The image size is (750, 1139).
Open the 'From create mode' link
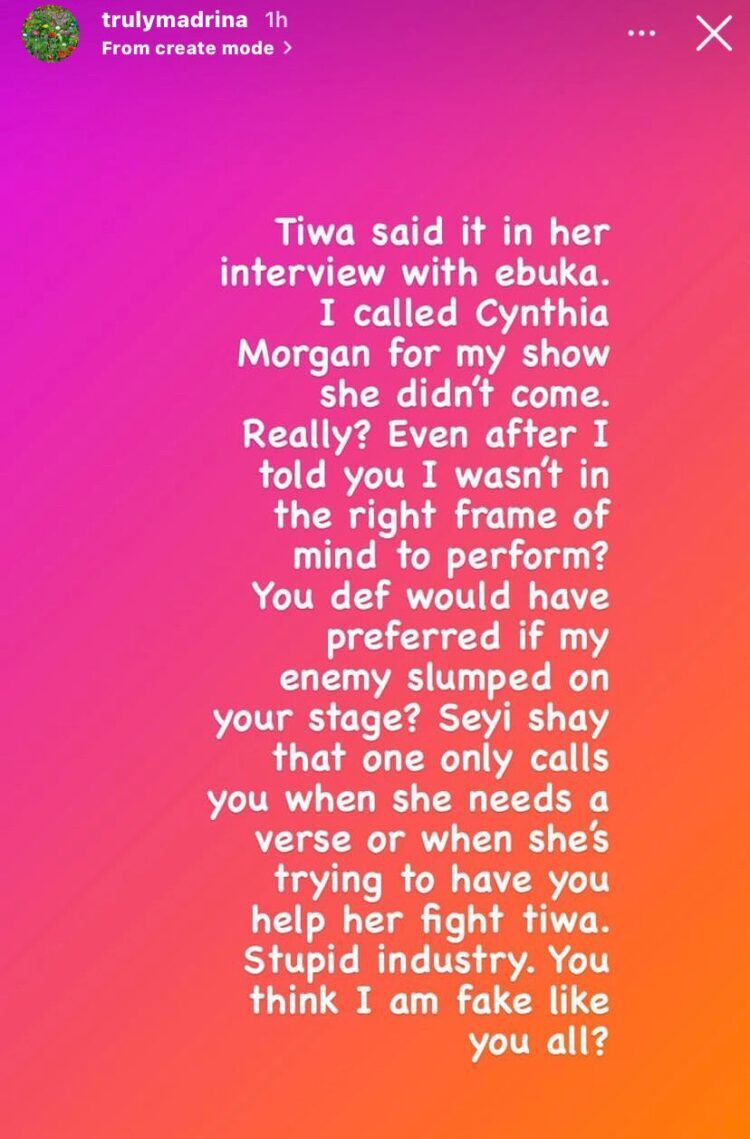tap(197, 48)
